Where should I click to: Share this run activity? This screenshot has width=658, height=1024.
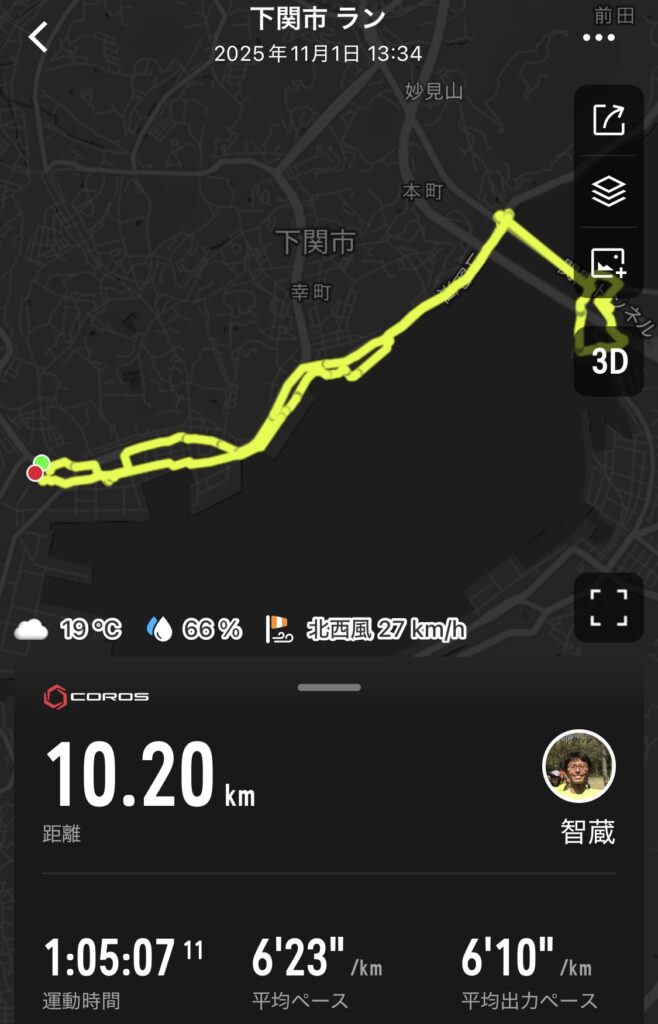pos(608,120)
